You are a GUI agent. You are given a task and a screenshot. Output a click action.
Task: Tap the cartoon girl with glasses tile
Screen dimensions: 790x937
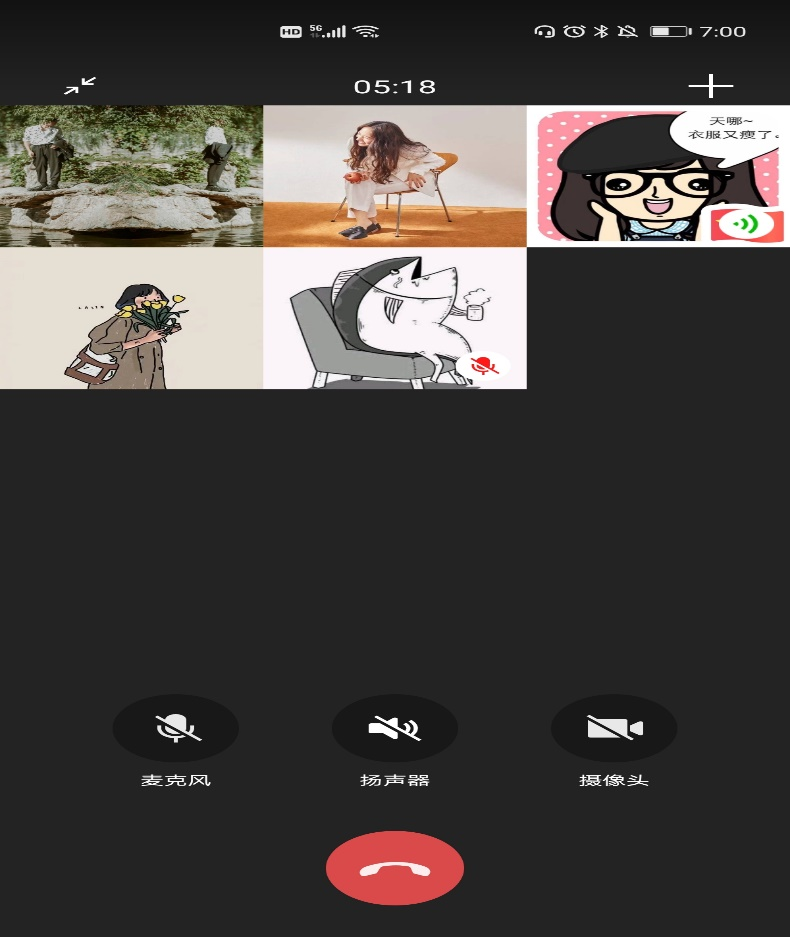click(658, 176)
